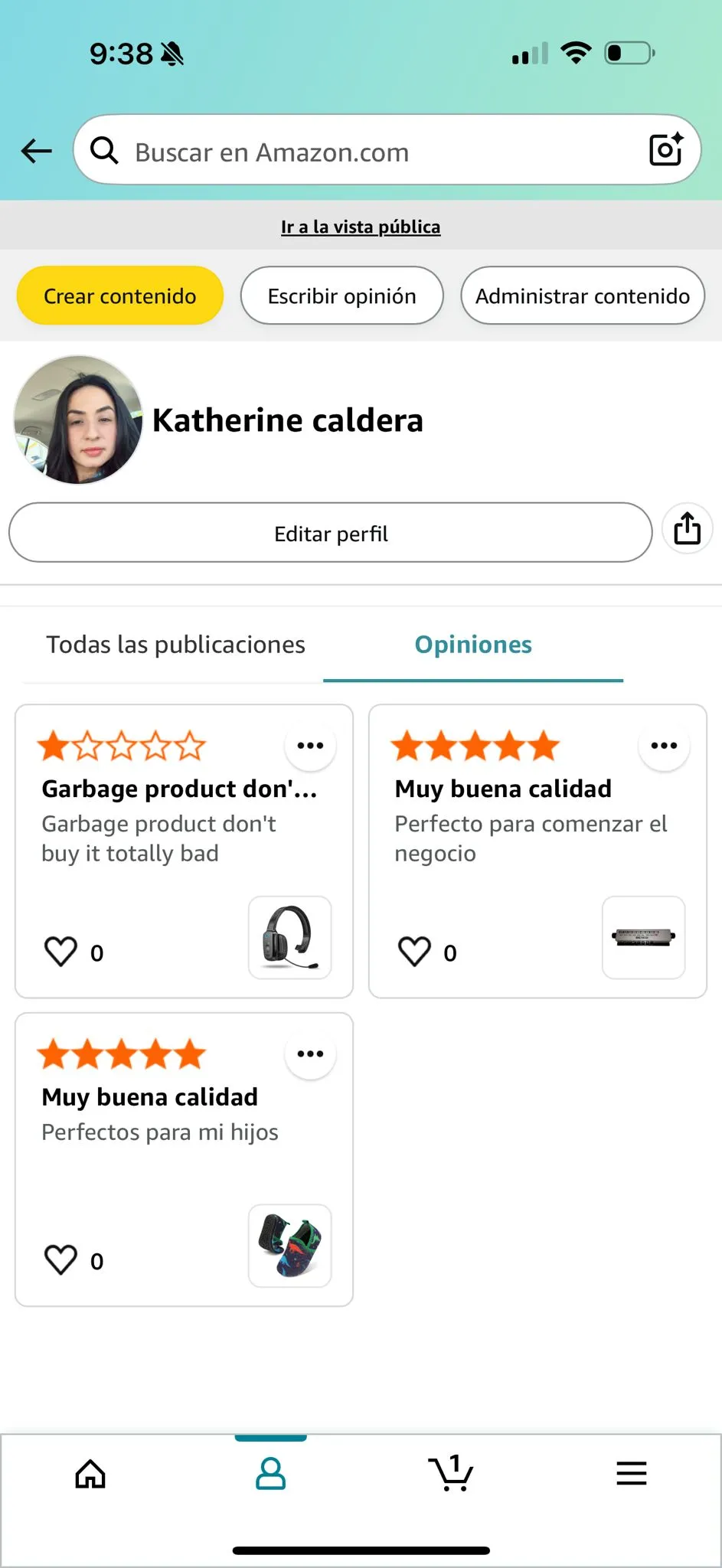Tap the Crear contenido button
The height and width of the screenshot is (1568, 722).
[x=119, y=296]
